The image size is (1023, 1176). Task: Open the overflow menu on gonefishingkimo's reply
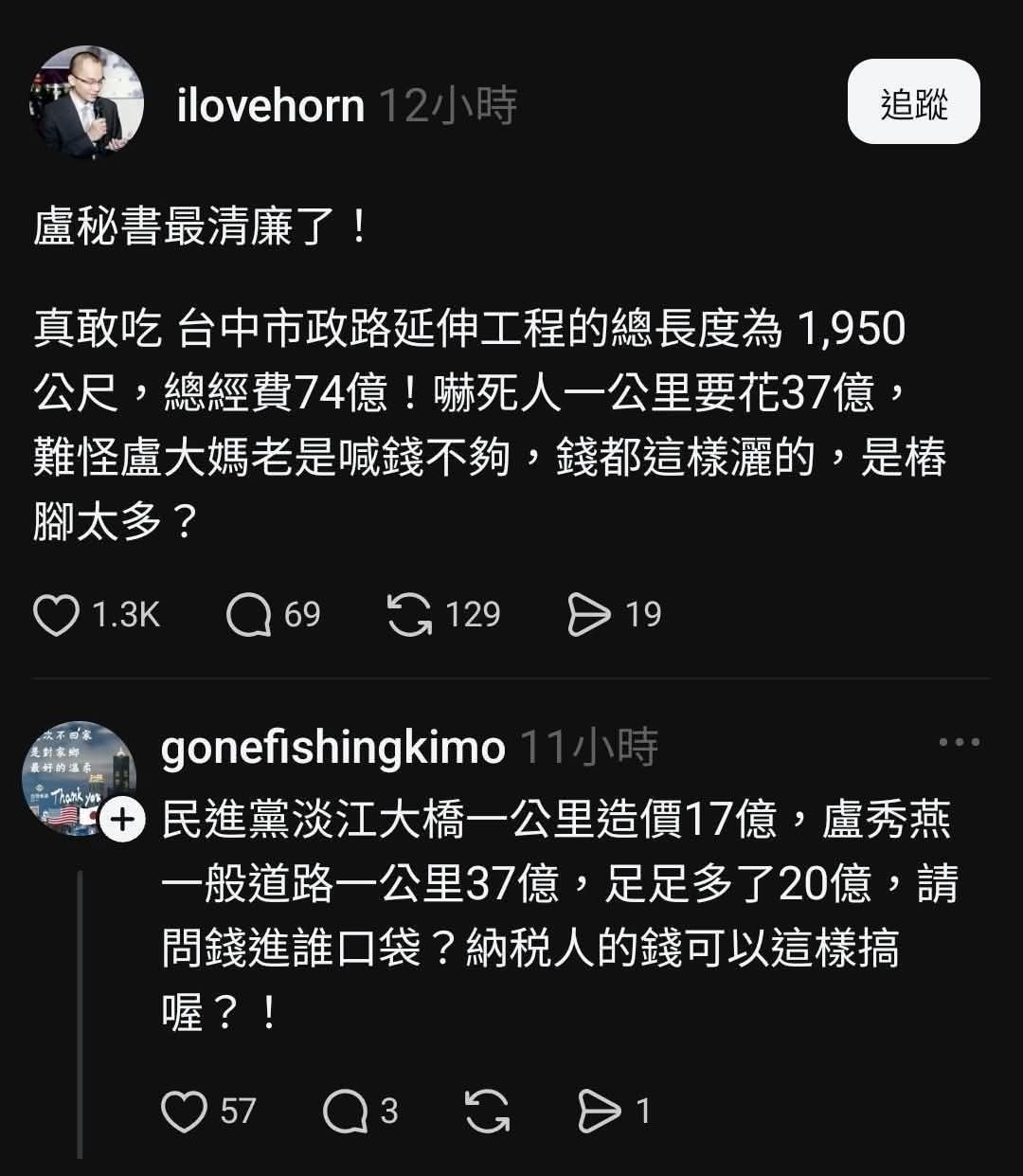coord(959,742)
